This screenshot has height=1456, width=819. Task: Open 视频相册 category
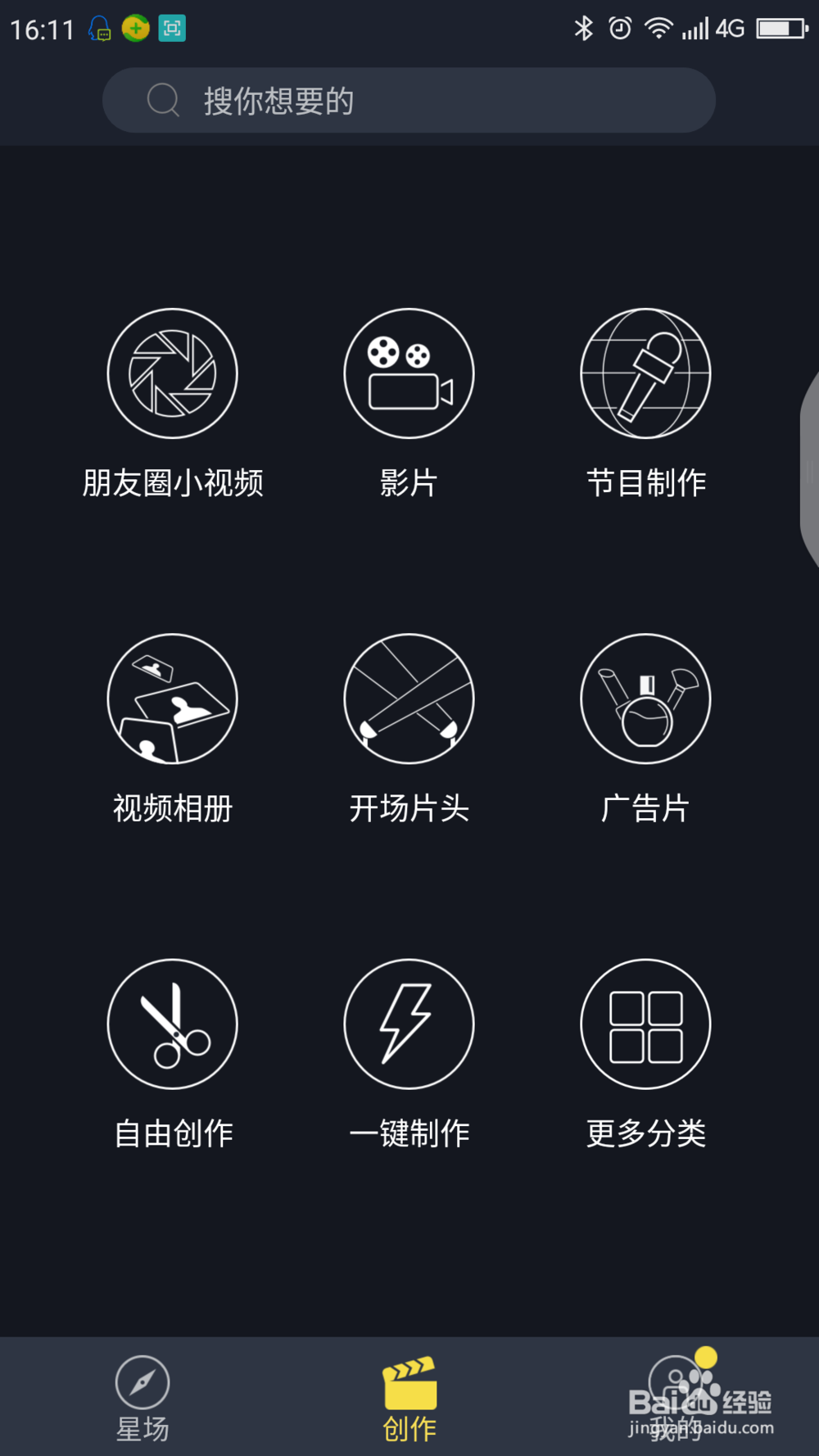coord(173,729)
